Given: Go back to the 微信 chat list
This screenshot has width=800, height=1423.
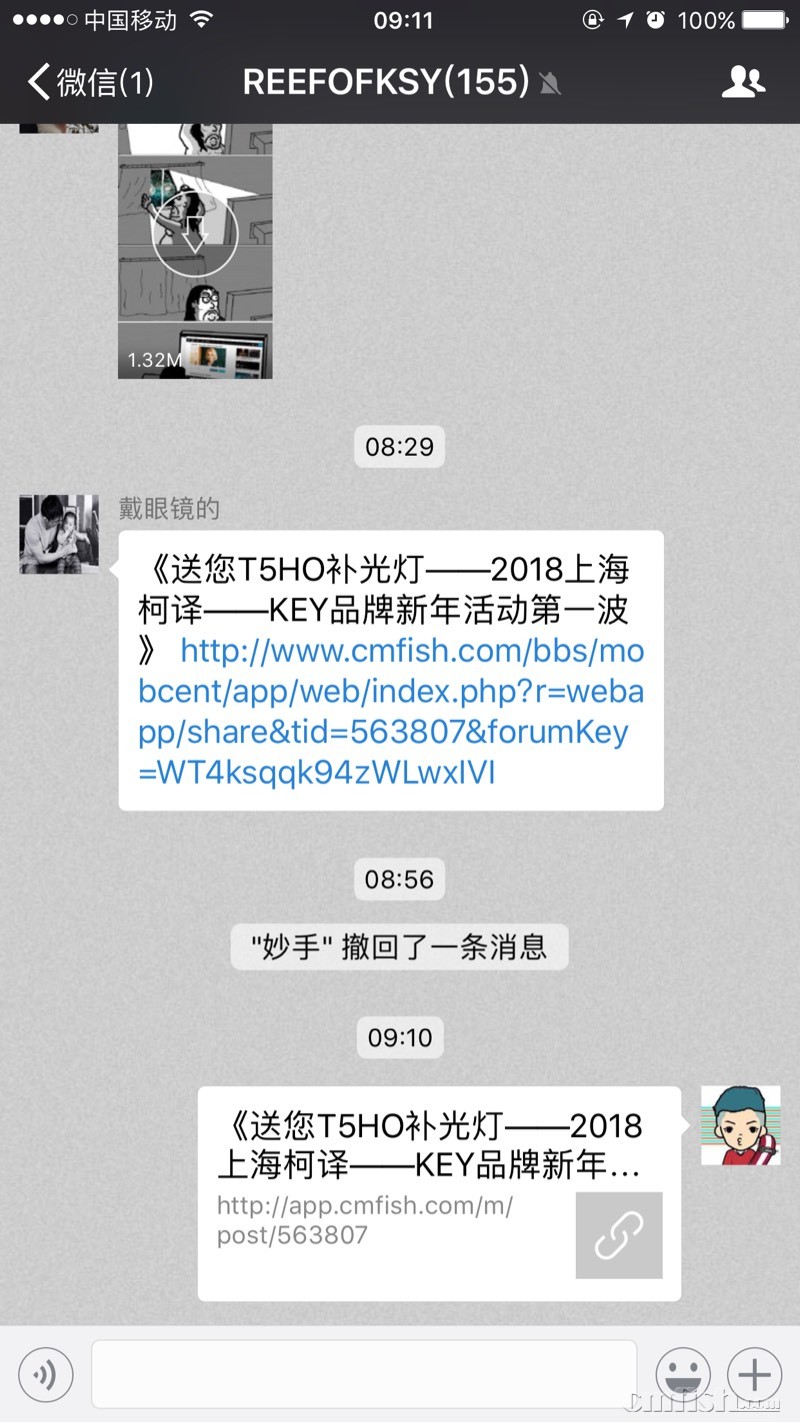Looking at the screenshot, I should tap(90, 82).
